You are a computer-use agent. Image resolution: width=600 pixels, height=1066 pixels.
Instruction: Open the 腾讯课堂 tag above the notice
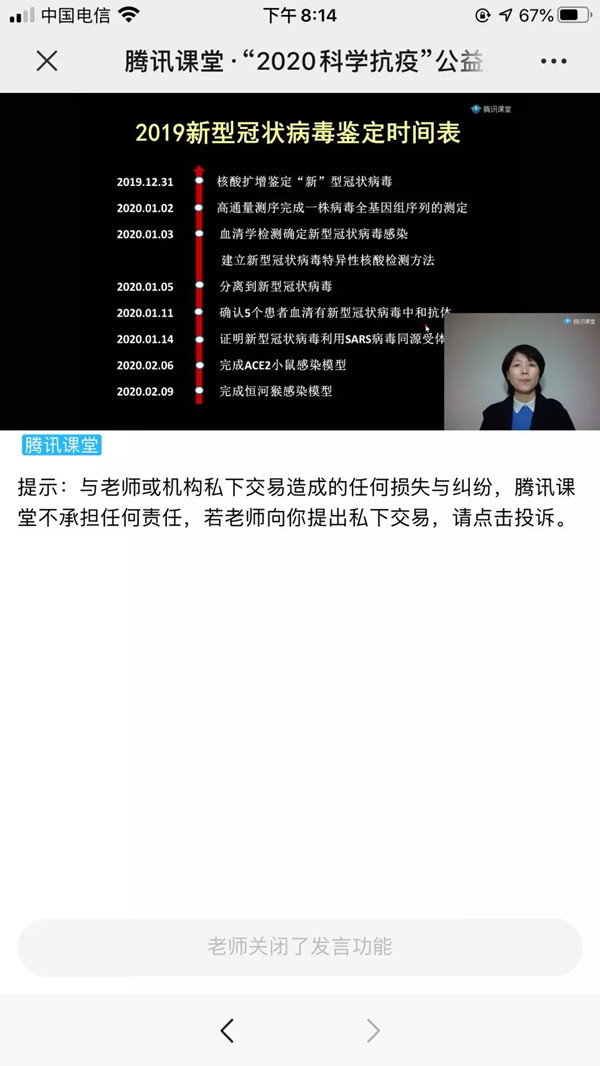pyautogui.click(x=62, y=445)
